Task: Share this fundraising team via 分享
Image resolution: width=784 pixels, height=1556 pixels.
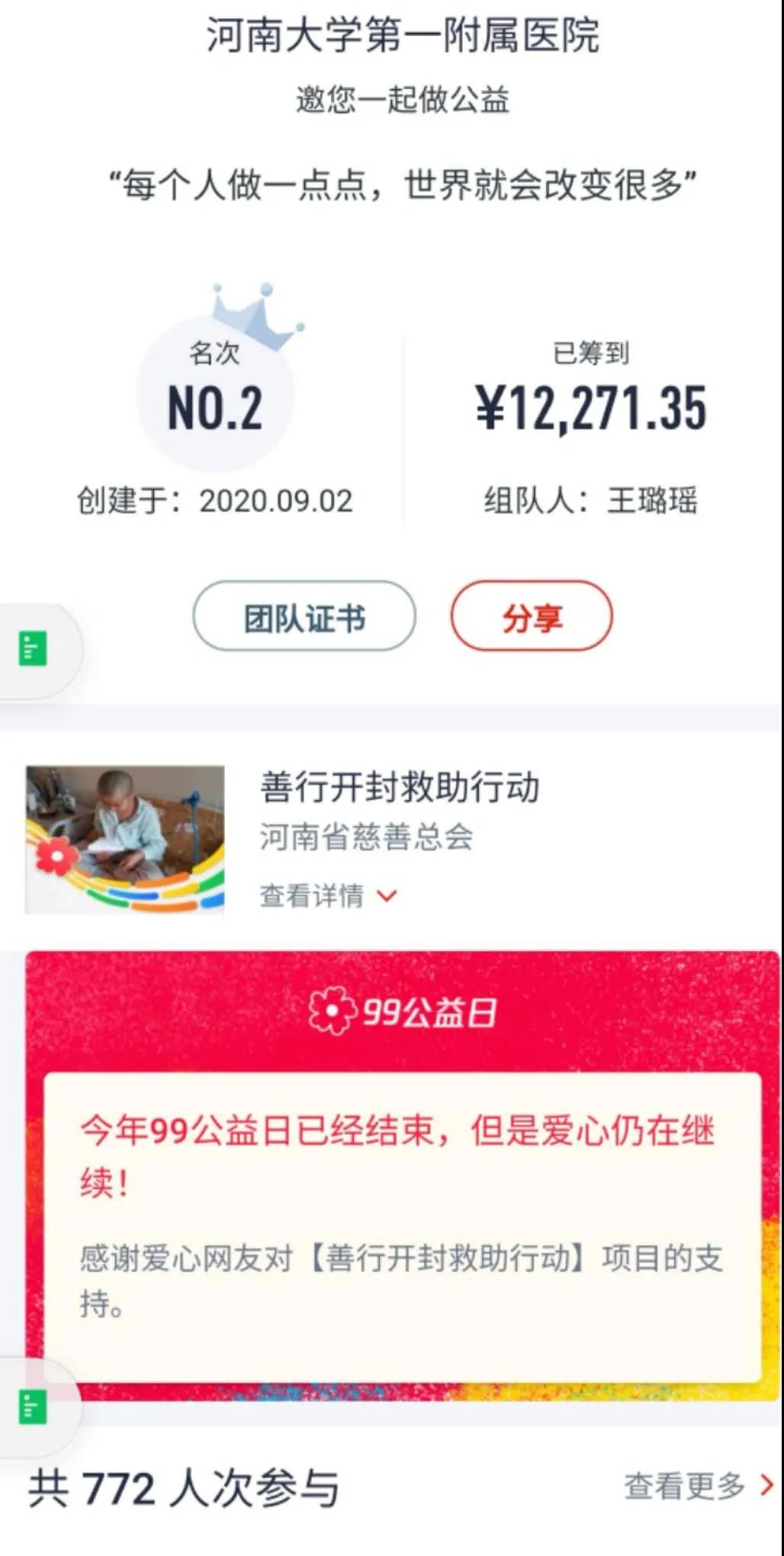Action: pos(532,616)
